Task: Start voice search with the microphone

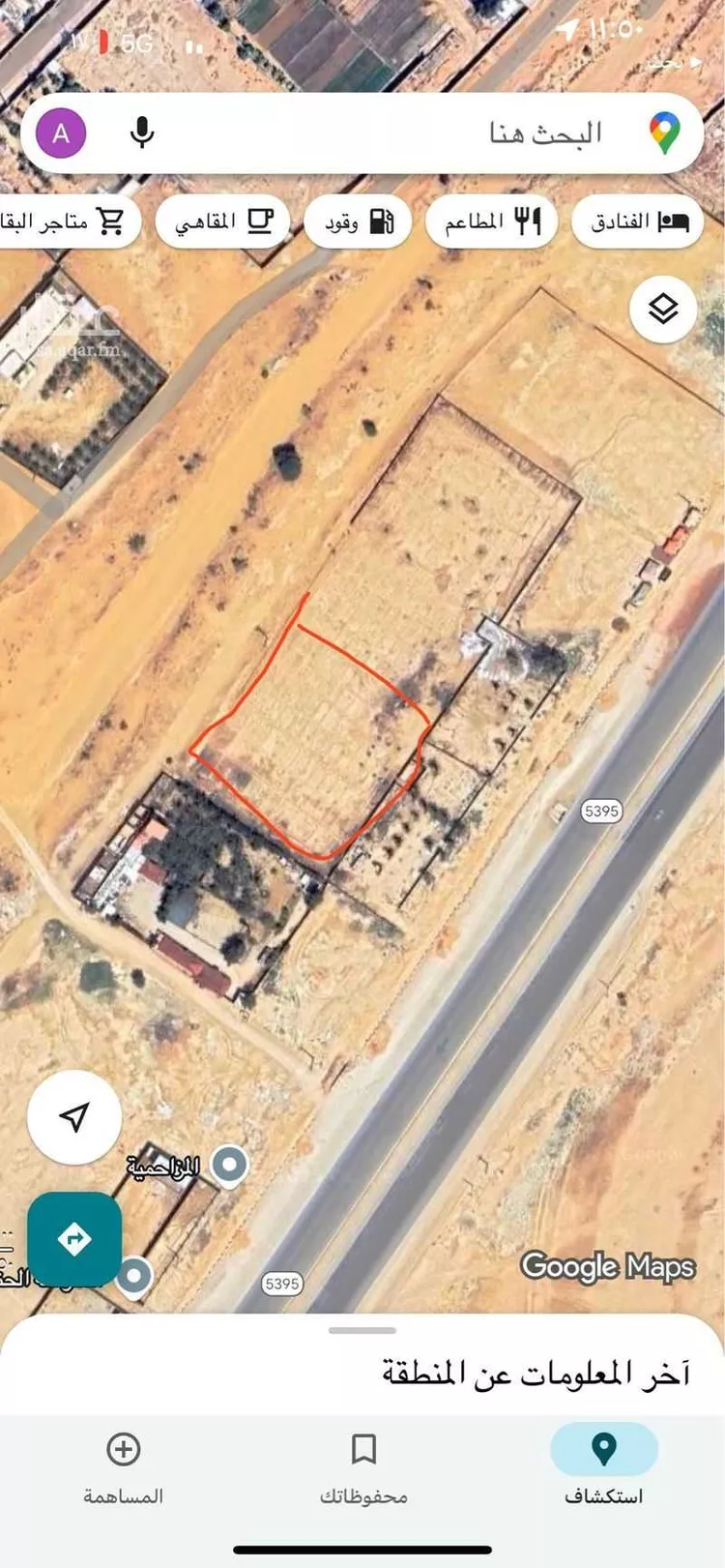Action: (142, 133)
